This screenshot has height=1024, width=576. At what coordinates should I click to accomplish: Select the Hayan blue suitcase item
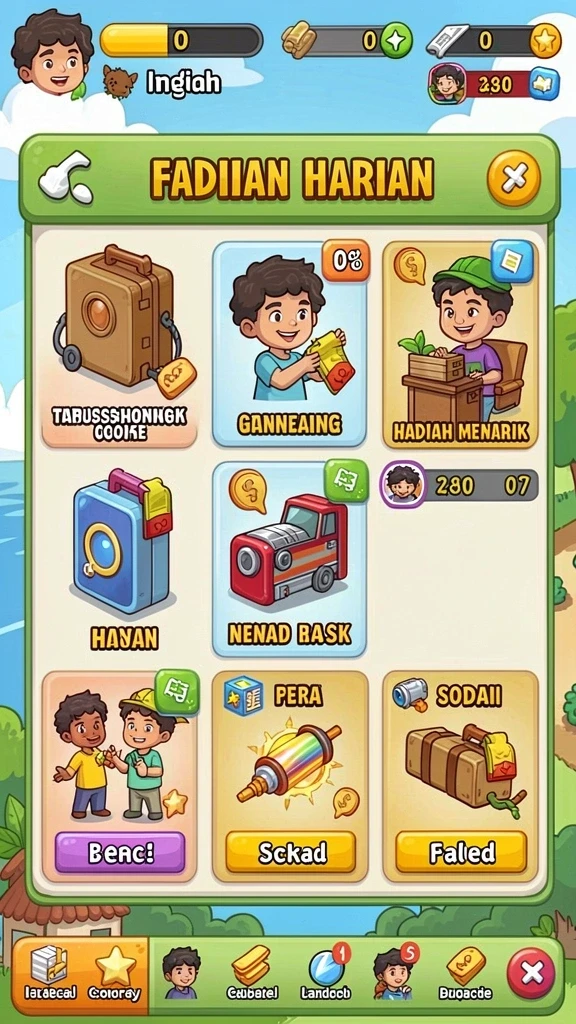coord(123,559)
